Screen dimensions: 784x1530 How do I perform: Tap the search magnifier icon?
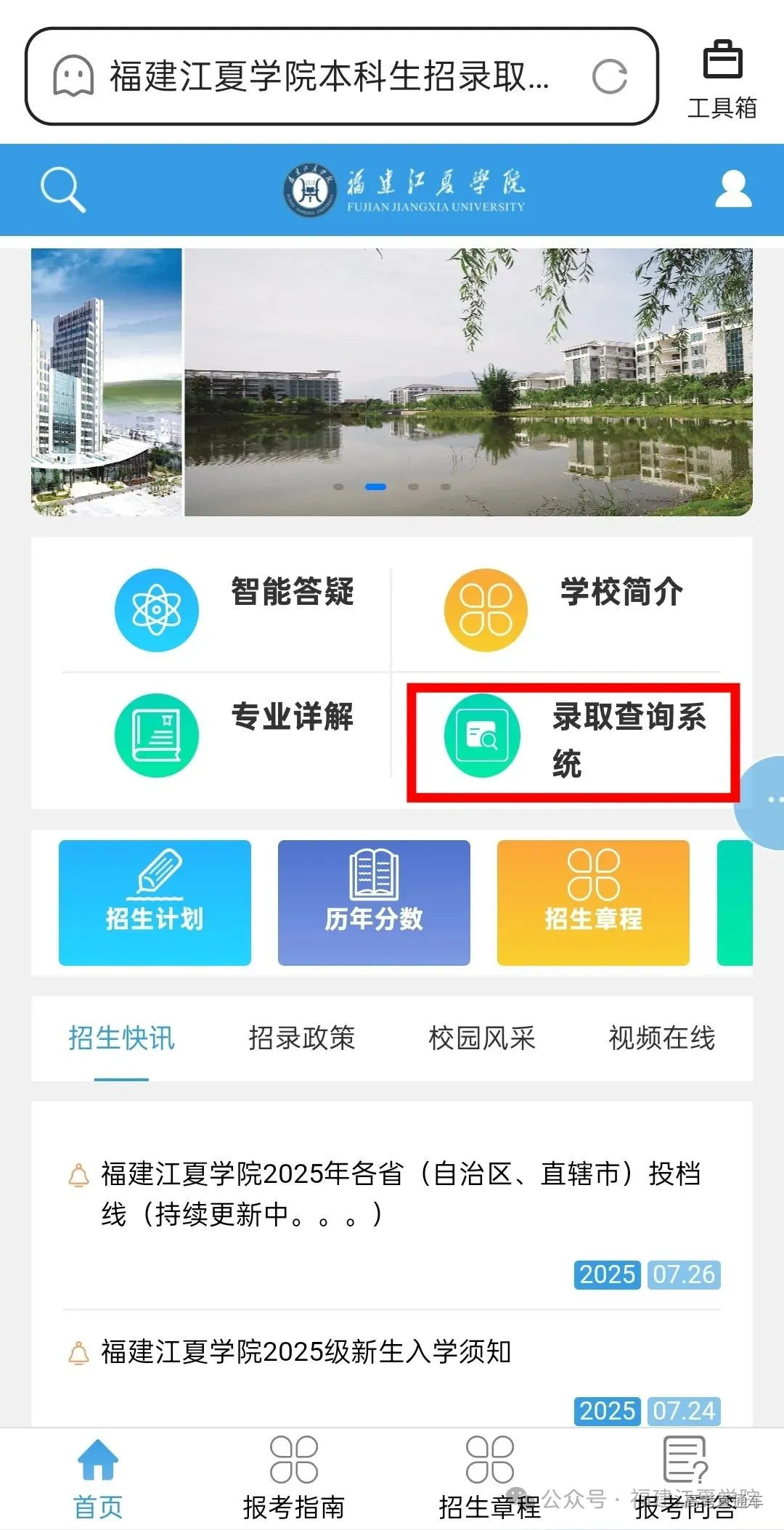62,189
